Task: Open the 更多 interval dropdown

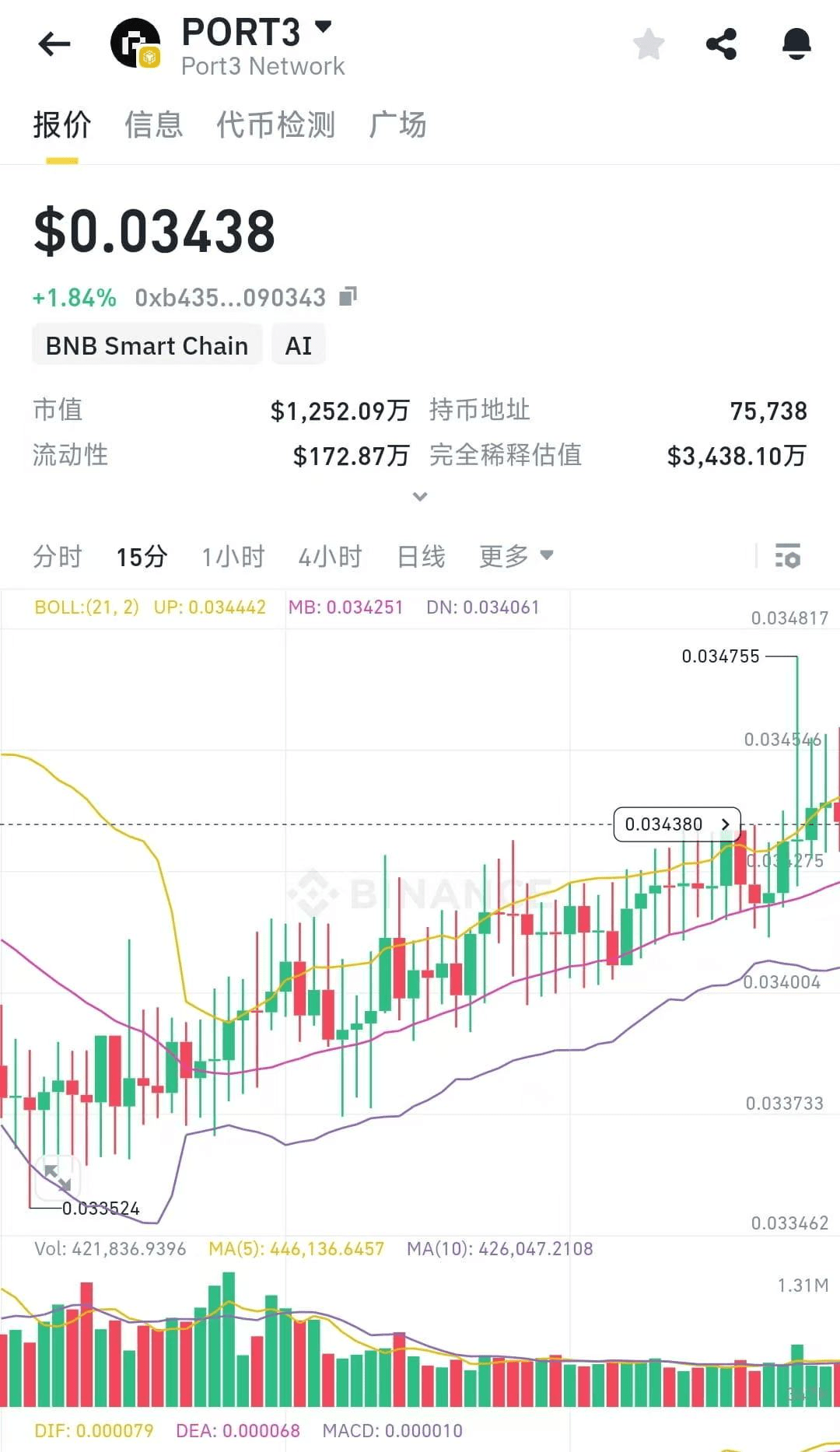Action: tap(516, 557)
